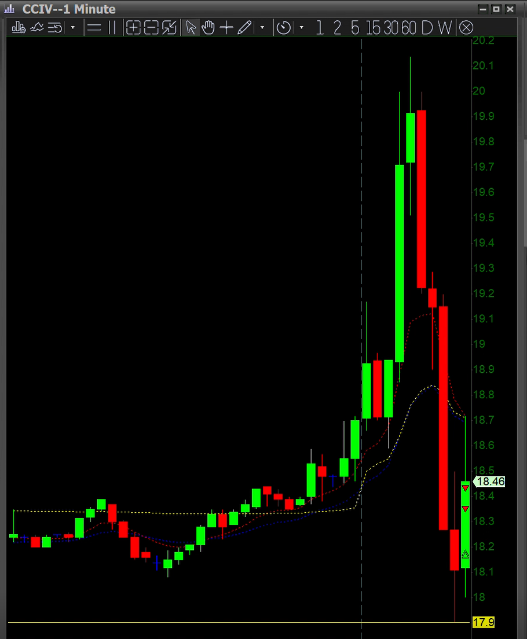Activate the hand pan tool
Screen dimensions: 527x639
tap(208, 28)
